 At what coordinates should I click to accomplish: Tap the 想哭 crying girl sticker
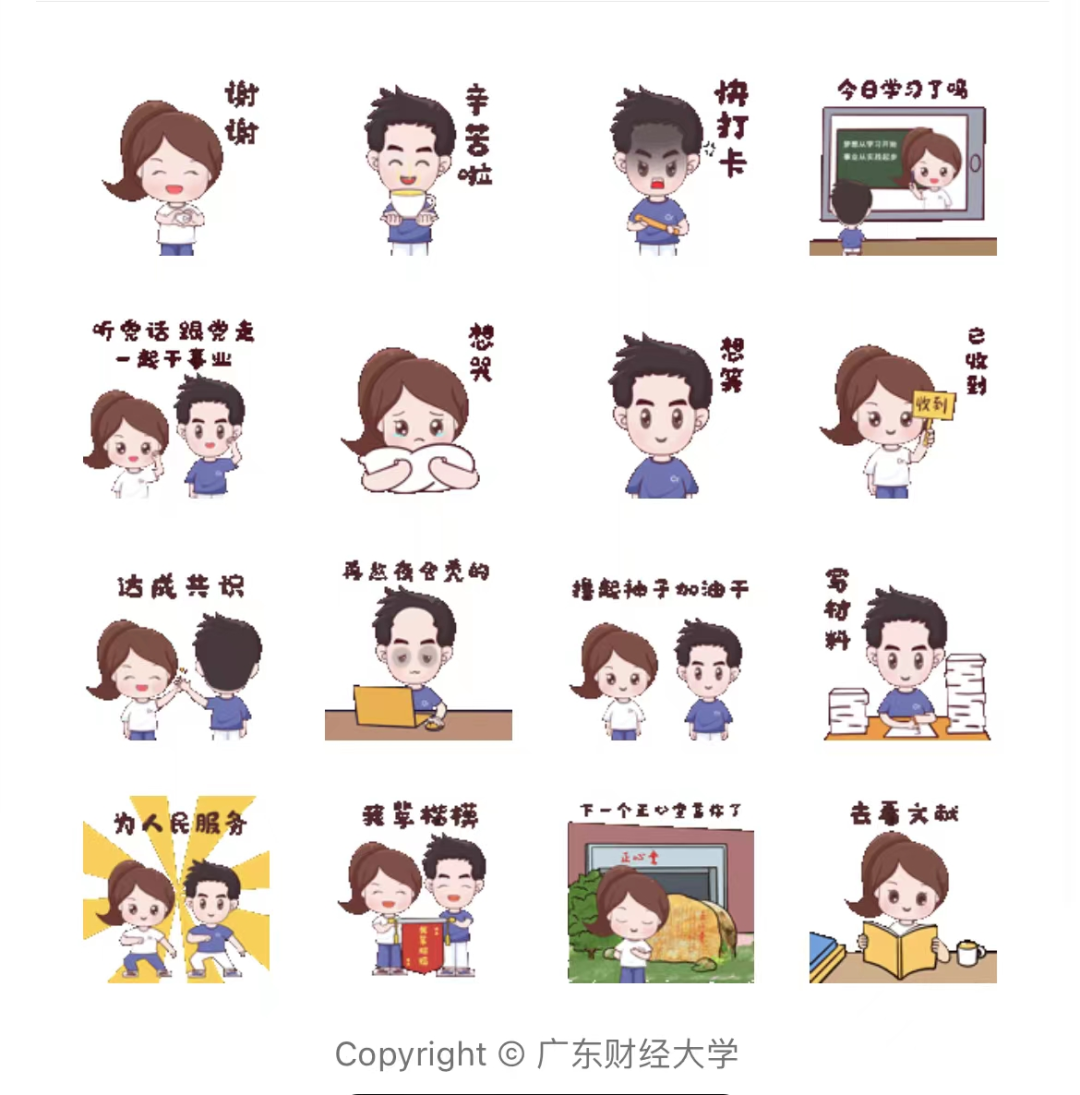click(x=419, y=410)
